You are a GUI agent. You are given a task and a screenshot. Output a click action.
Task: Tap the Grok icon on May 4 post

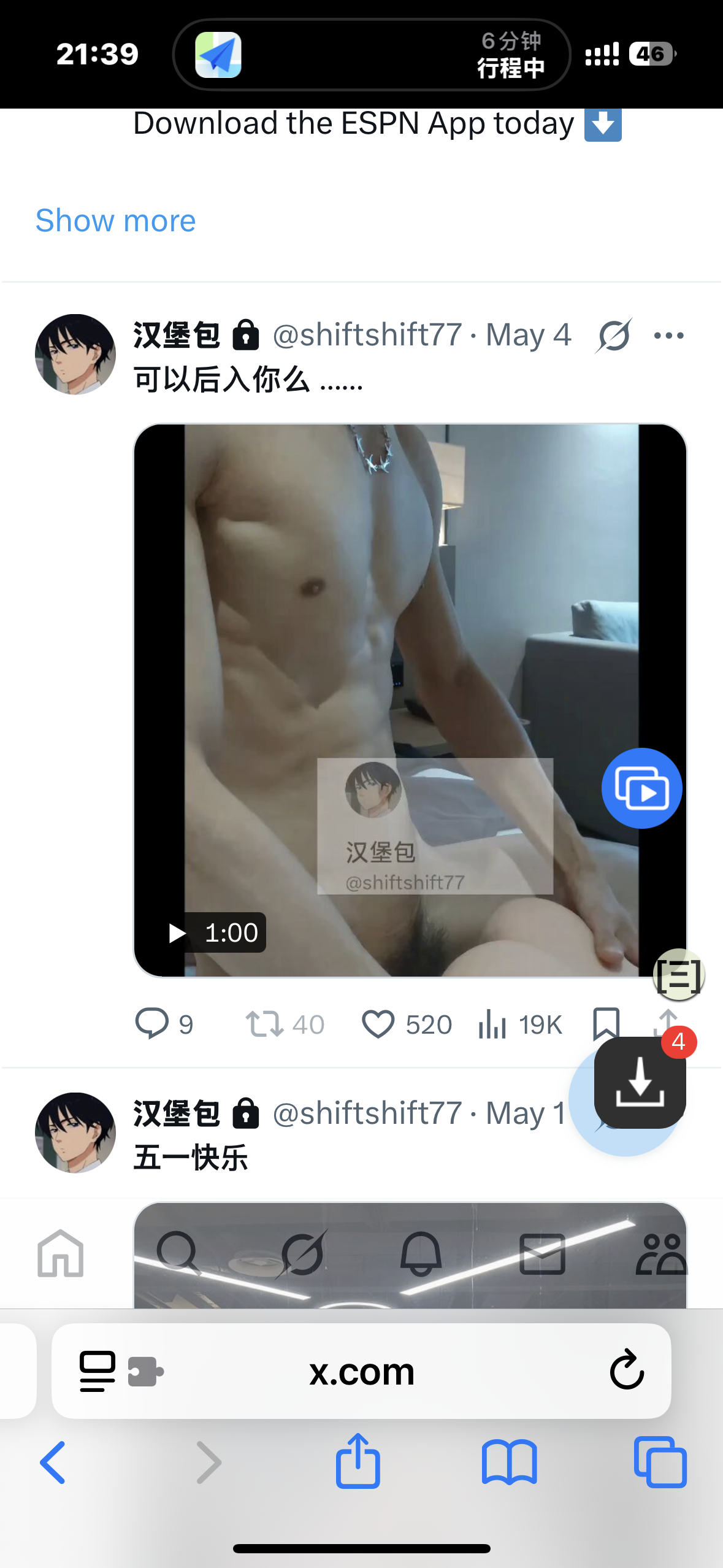[613, 336]
